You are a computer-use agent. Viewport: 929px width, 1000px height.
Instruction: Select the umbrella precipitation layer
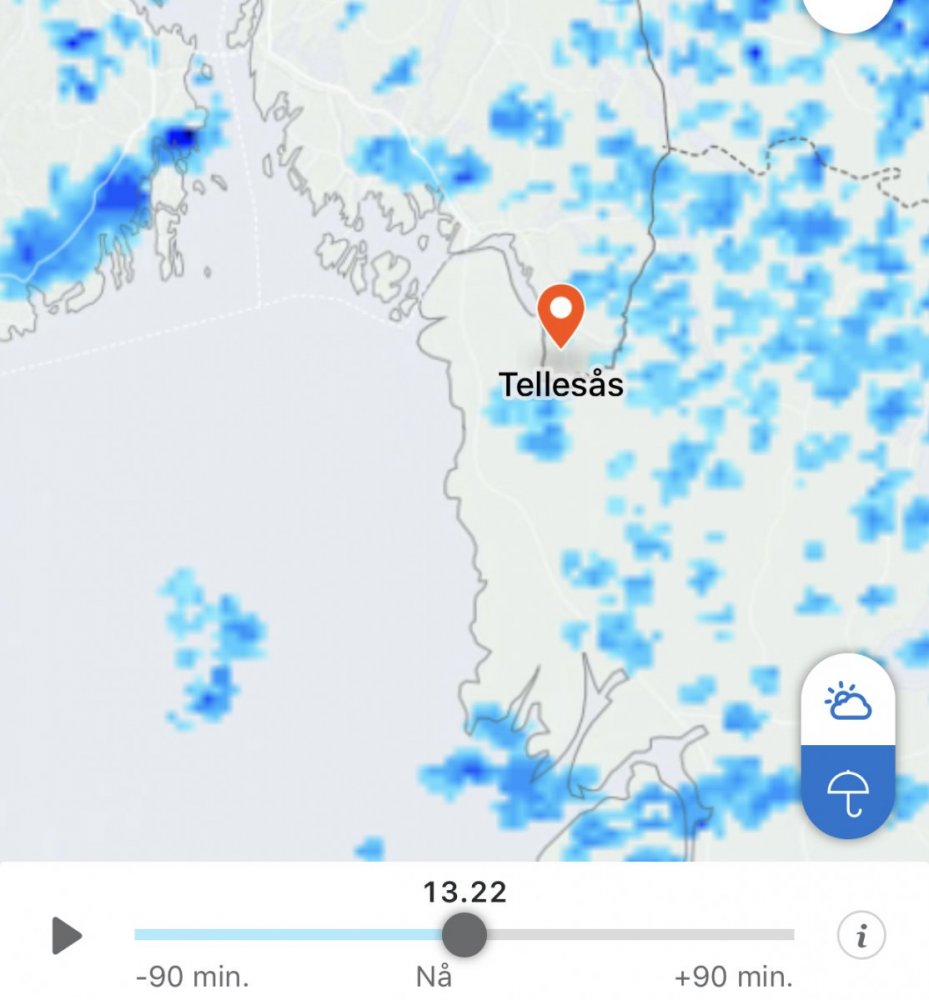[848, 791]
